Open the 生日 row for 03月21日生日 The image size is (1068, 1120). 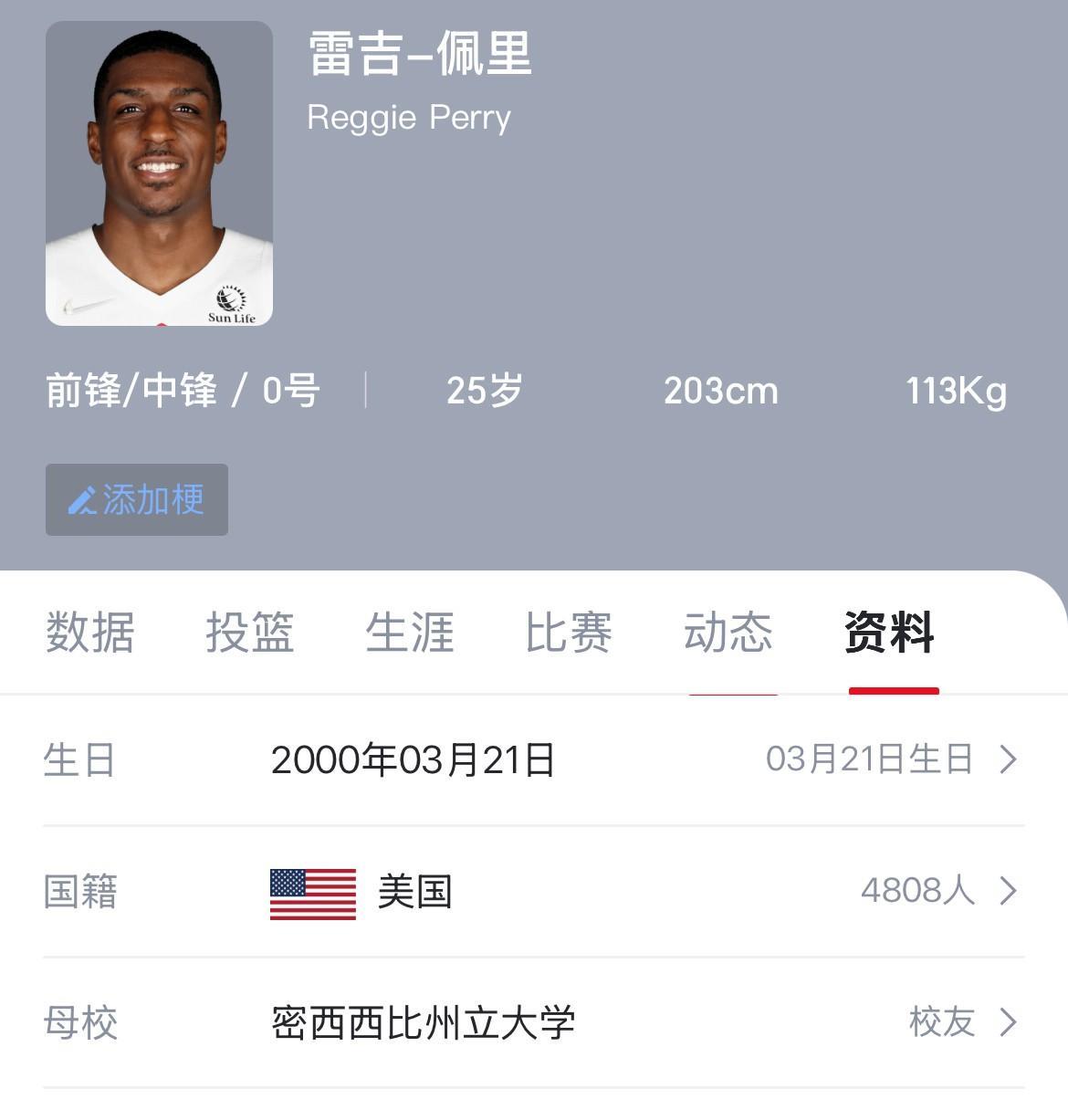[x=533, y=759]
